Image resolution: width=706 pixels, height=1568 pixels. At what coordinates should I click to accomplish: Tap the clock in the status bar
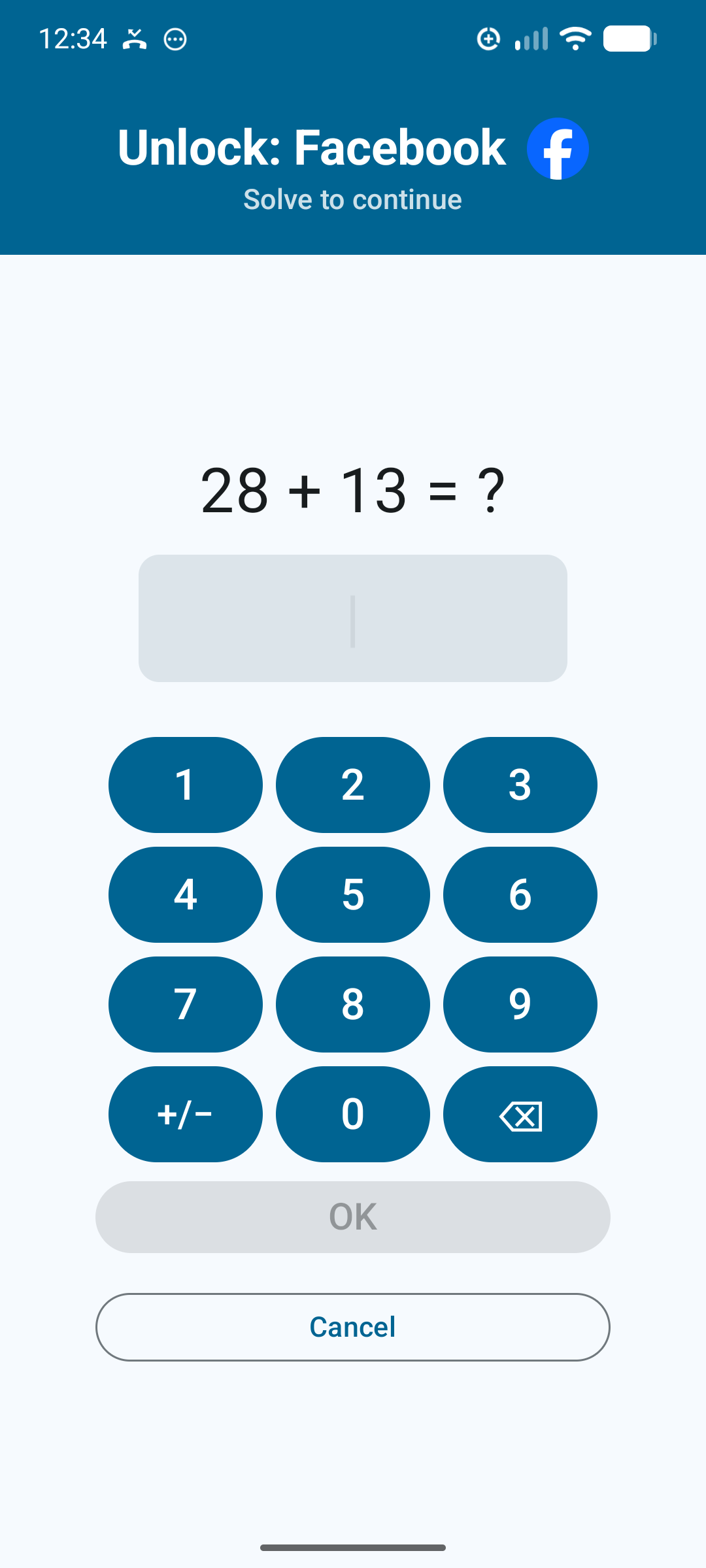coord(72,38)
